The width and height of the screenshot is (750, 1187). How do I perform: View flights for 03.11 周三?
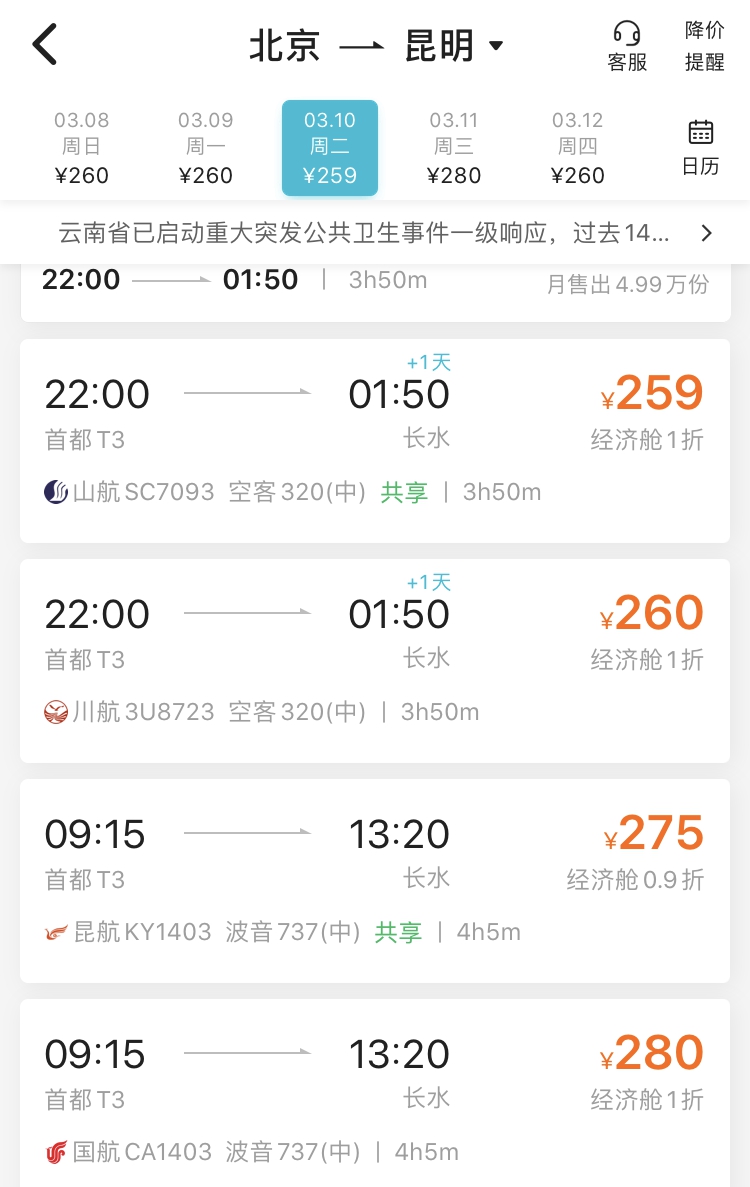(x=454, y=148)
